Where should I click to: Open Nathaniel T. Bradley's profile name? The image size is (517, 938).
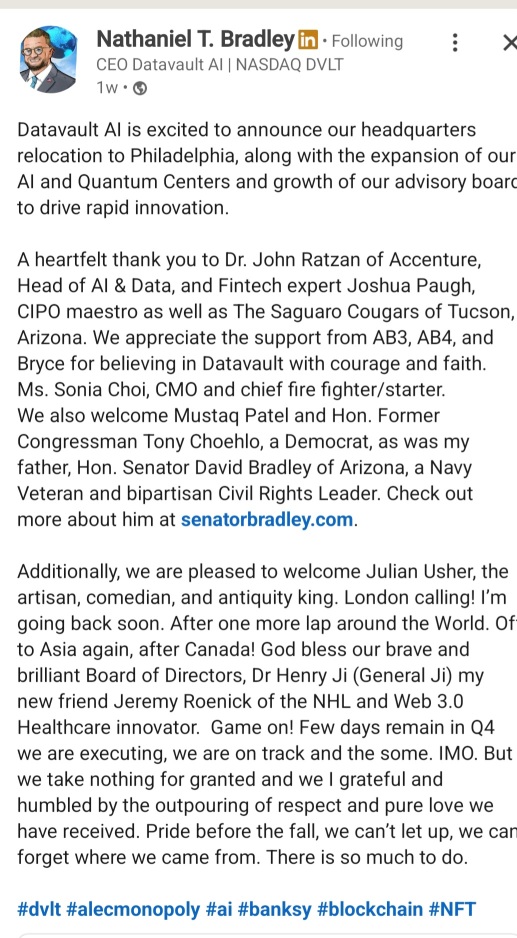196,39
